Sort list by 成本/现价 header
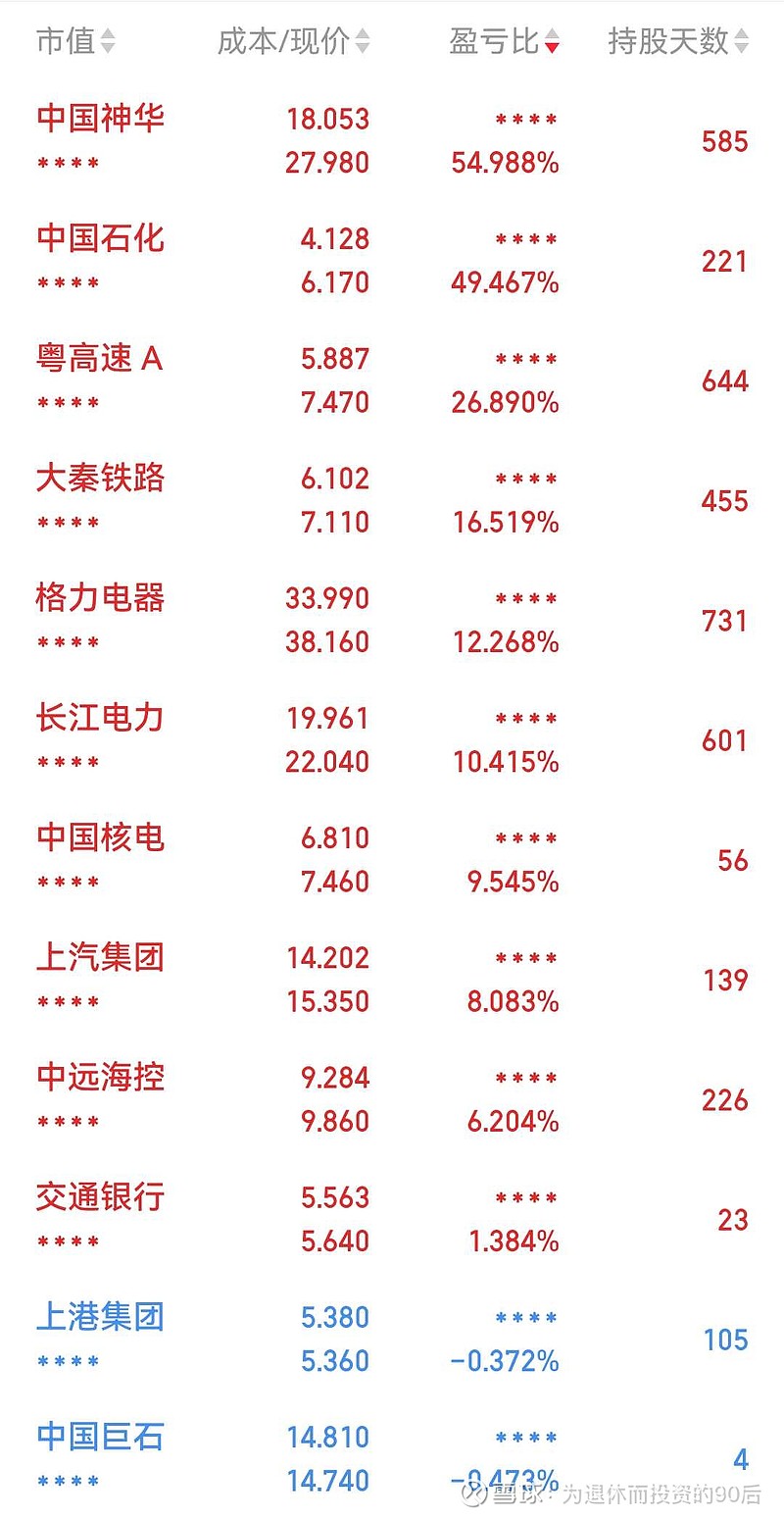The image size is (784, 1518). point(293,41)
